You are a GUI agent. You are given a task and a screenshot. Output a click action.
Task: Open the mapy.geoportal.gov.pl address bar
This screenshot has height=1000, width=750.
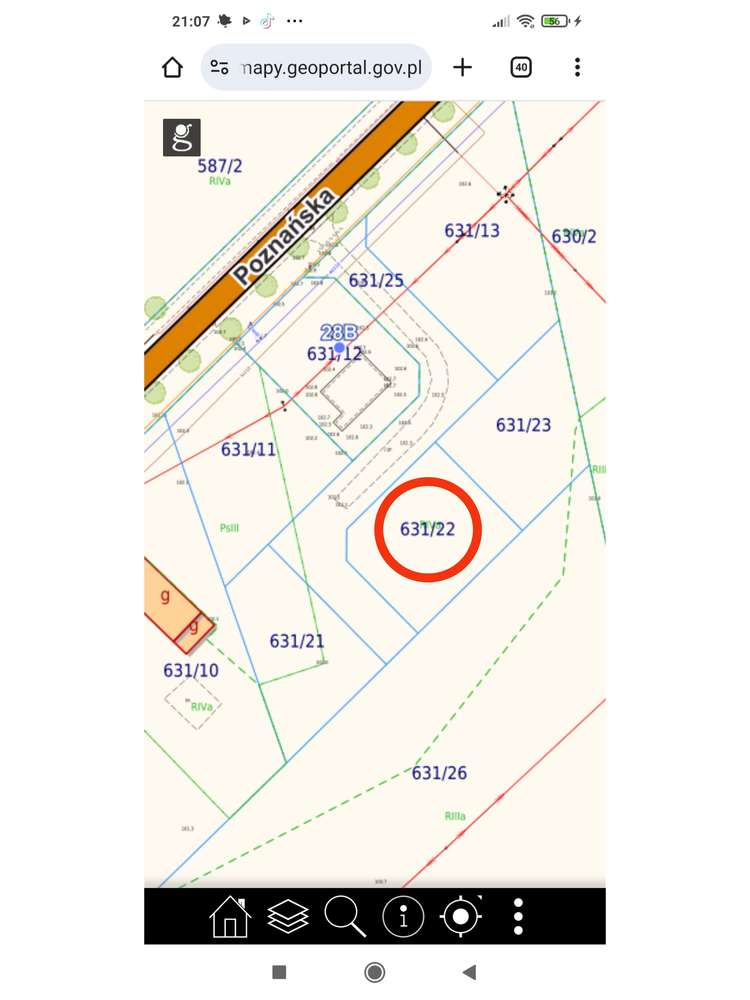tap(330, 68)
